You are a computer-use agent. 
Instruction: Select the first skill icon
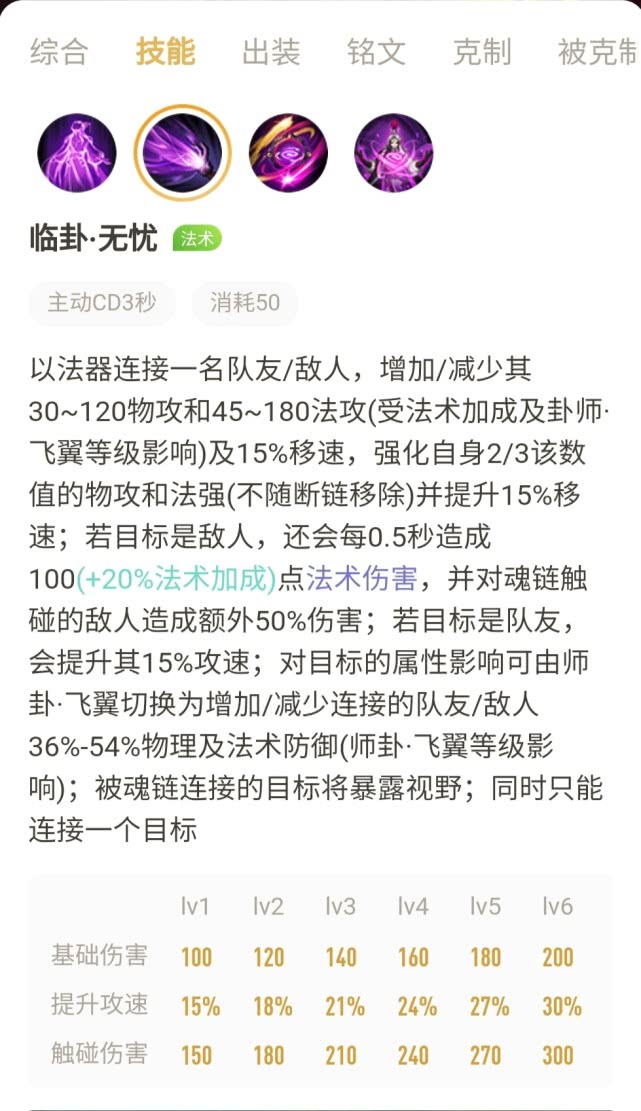[x=77, y=153]
